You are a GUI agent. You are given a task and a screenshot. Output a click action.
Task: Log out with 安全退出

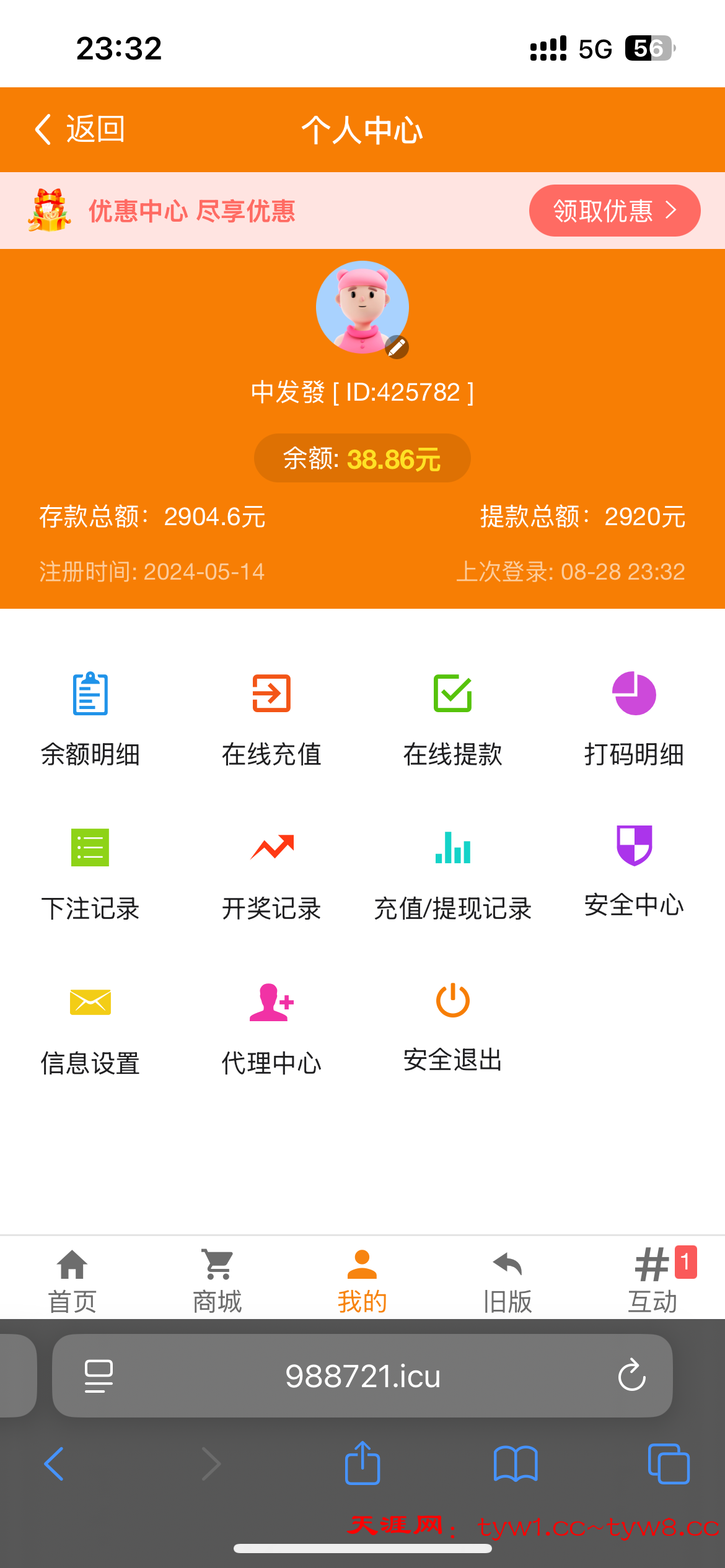point(453,1025)
